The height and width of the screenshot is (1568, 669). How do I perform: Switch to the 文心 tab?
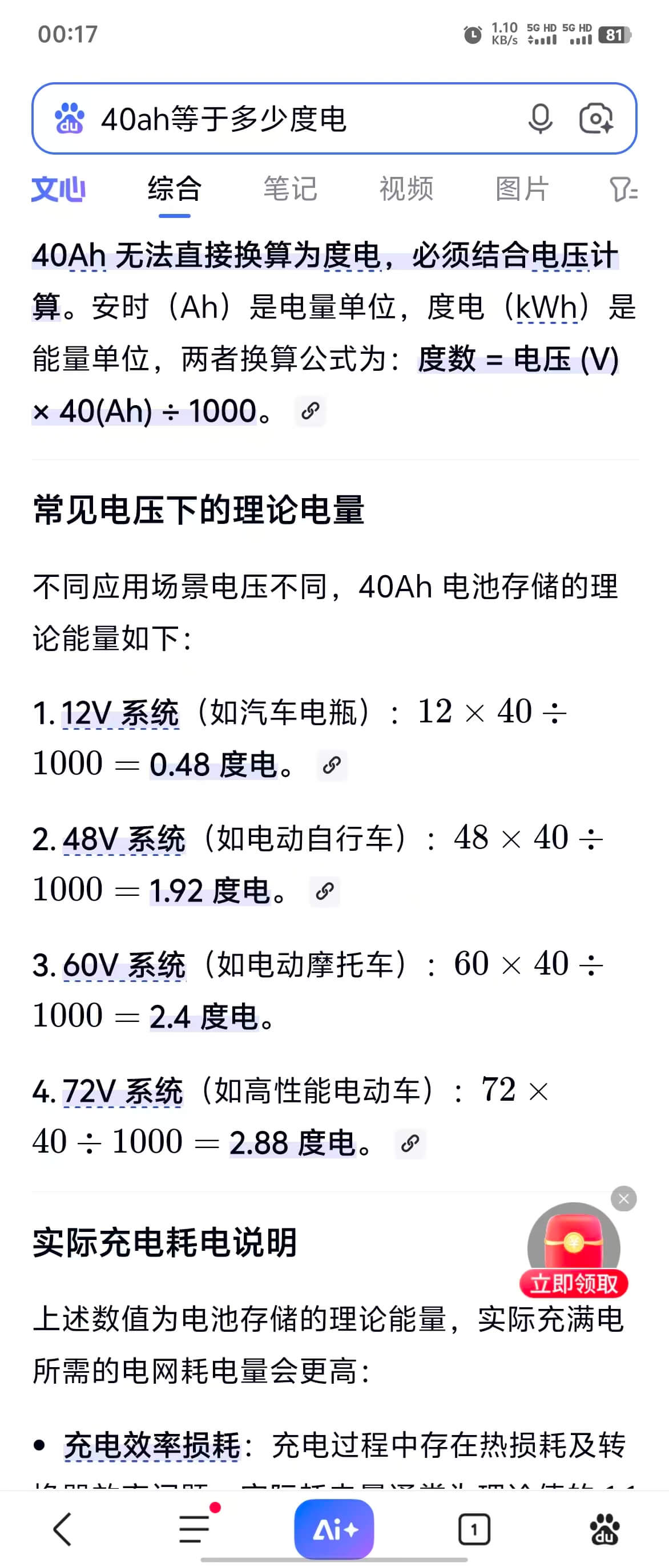(x=58, y=189)
